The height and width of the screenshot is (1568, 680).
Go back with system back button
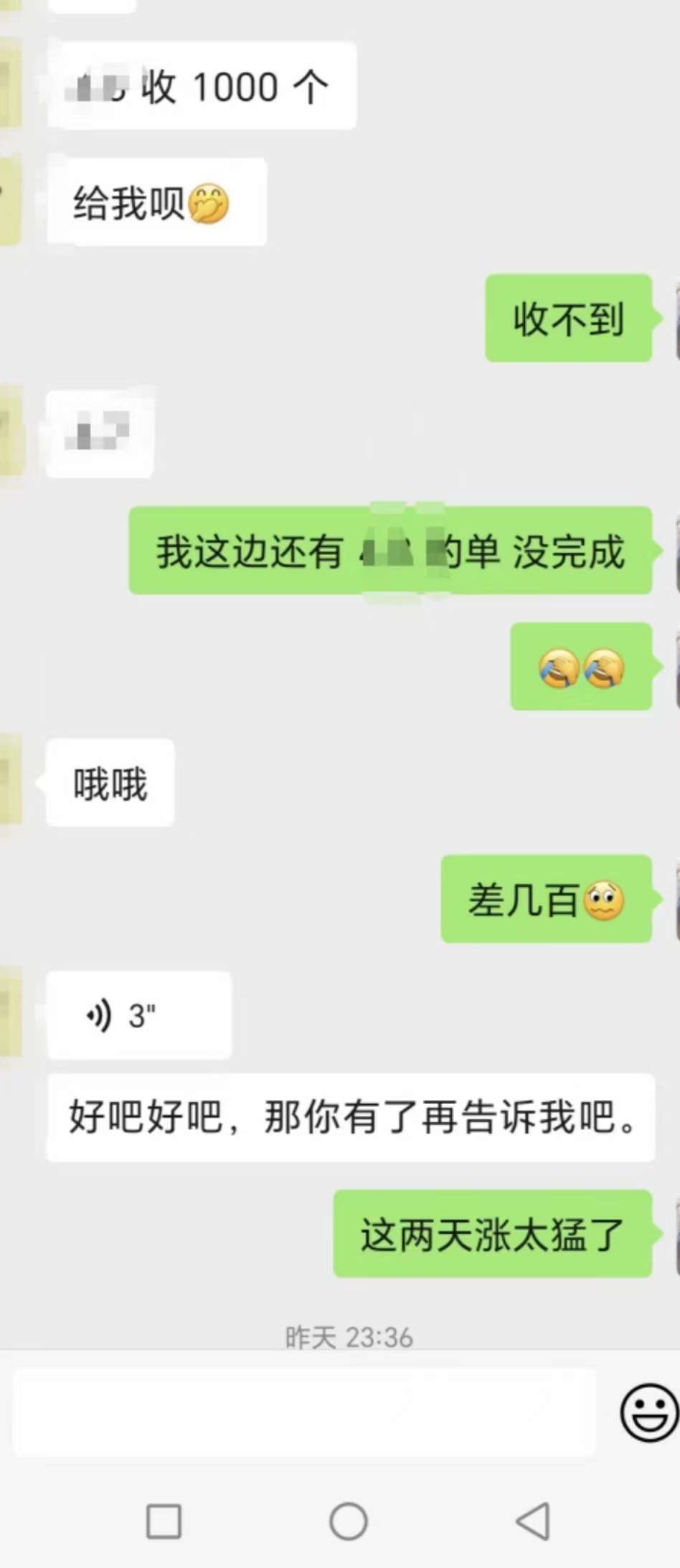point(534,1521)
